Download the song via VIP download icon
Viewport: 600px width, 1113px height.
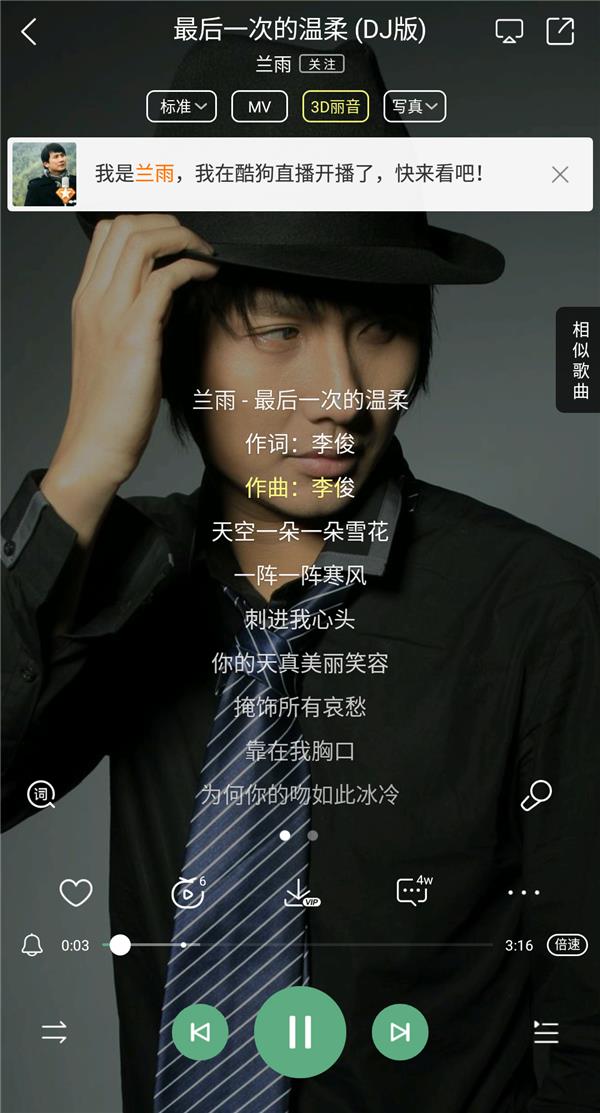pos(299,892)
